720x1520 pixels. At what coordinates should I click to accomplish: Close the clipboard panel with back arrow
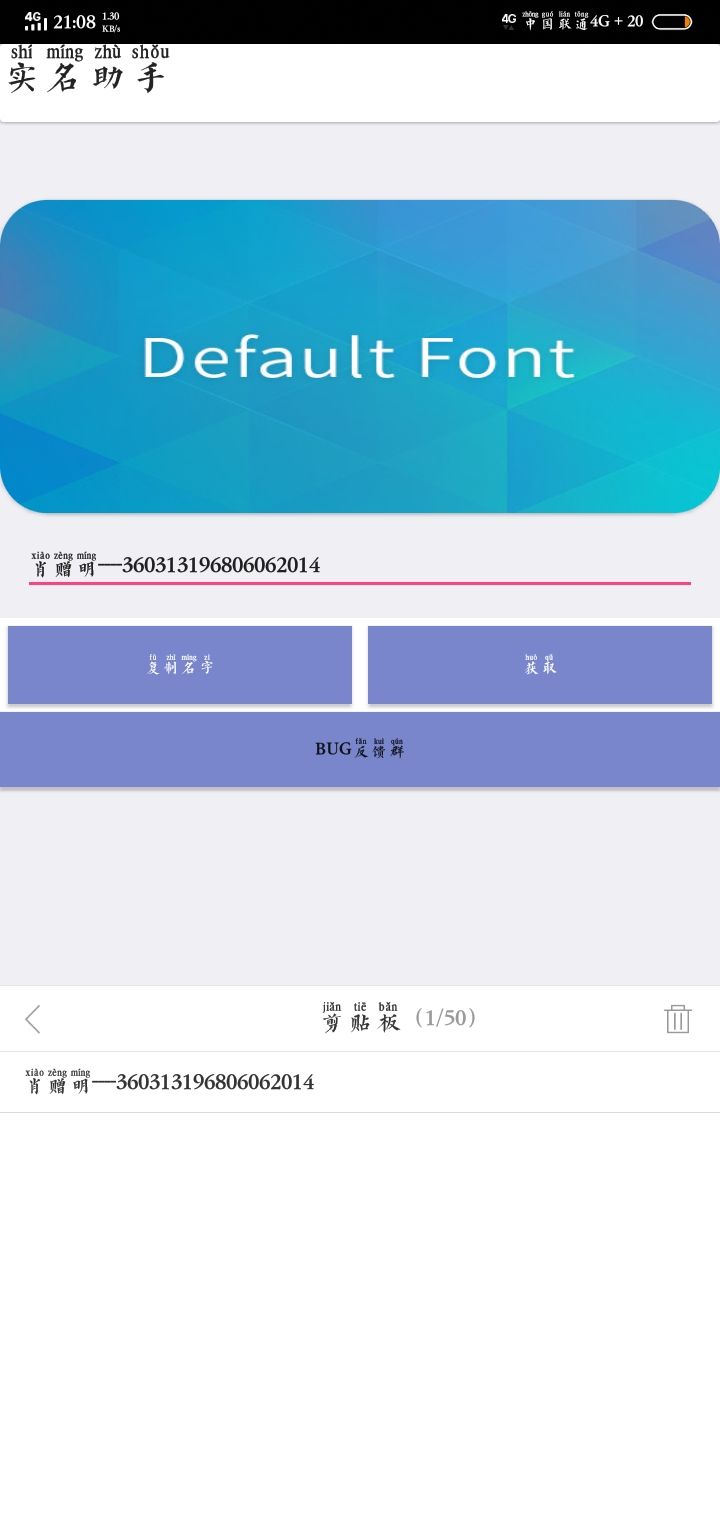pos(33,1019)
